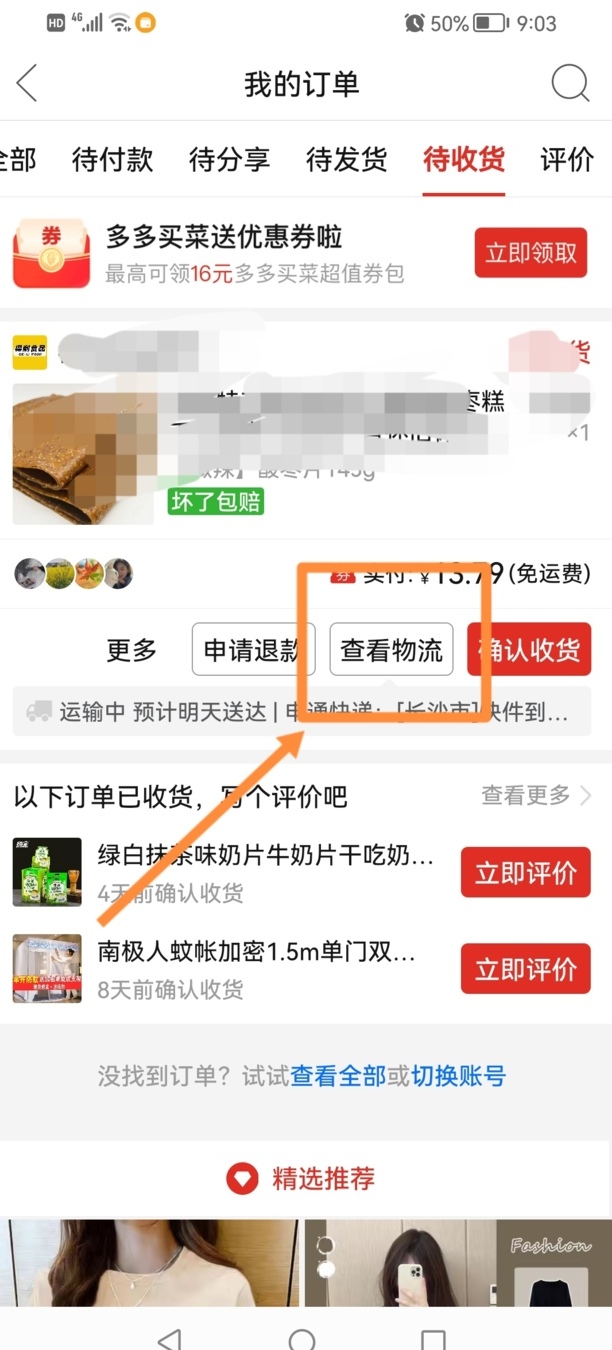The width and height of the screenshot is (612, 1350).
Task: Tap 查看物流 to view logistics
Action: 391,650
